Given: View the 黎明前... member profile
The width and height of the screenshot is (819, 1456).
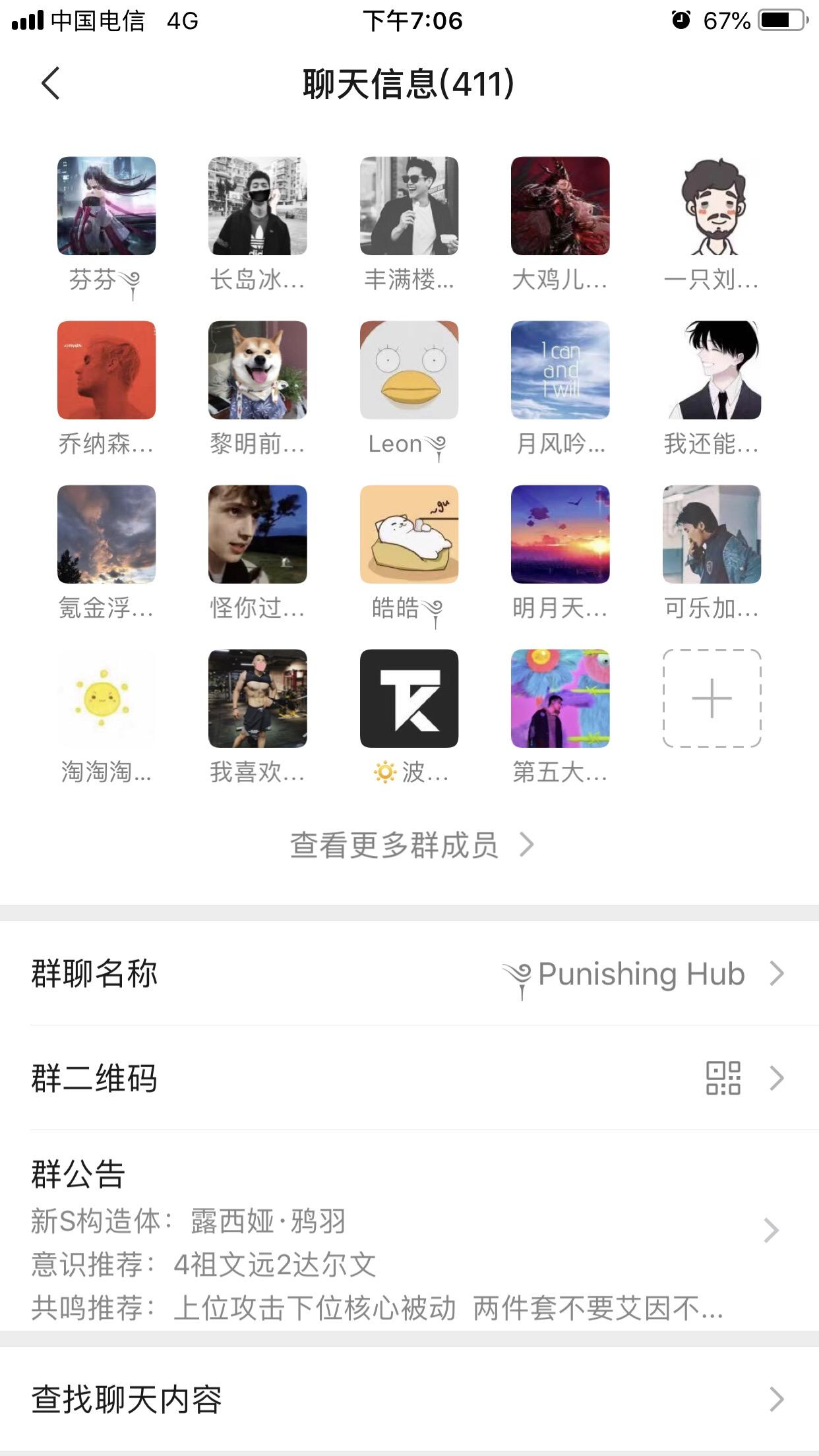Looking at the screenshot, I should (x=258, y=370).
